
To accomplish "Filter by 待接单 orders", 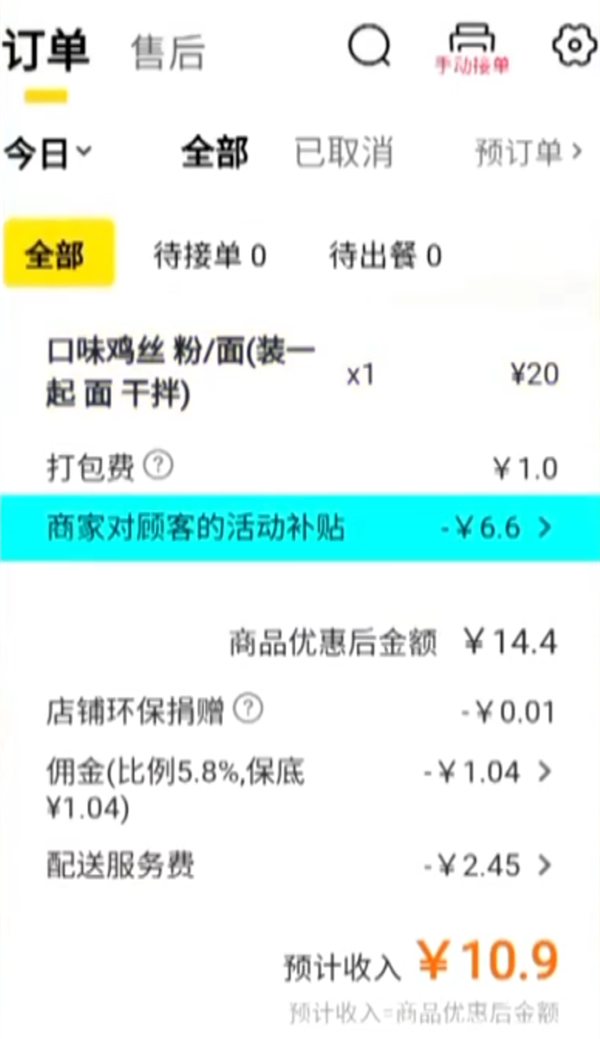I will pyautogui.click(x=210, y=256).
